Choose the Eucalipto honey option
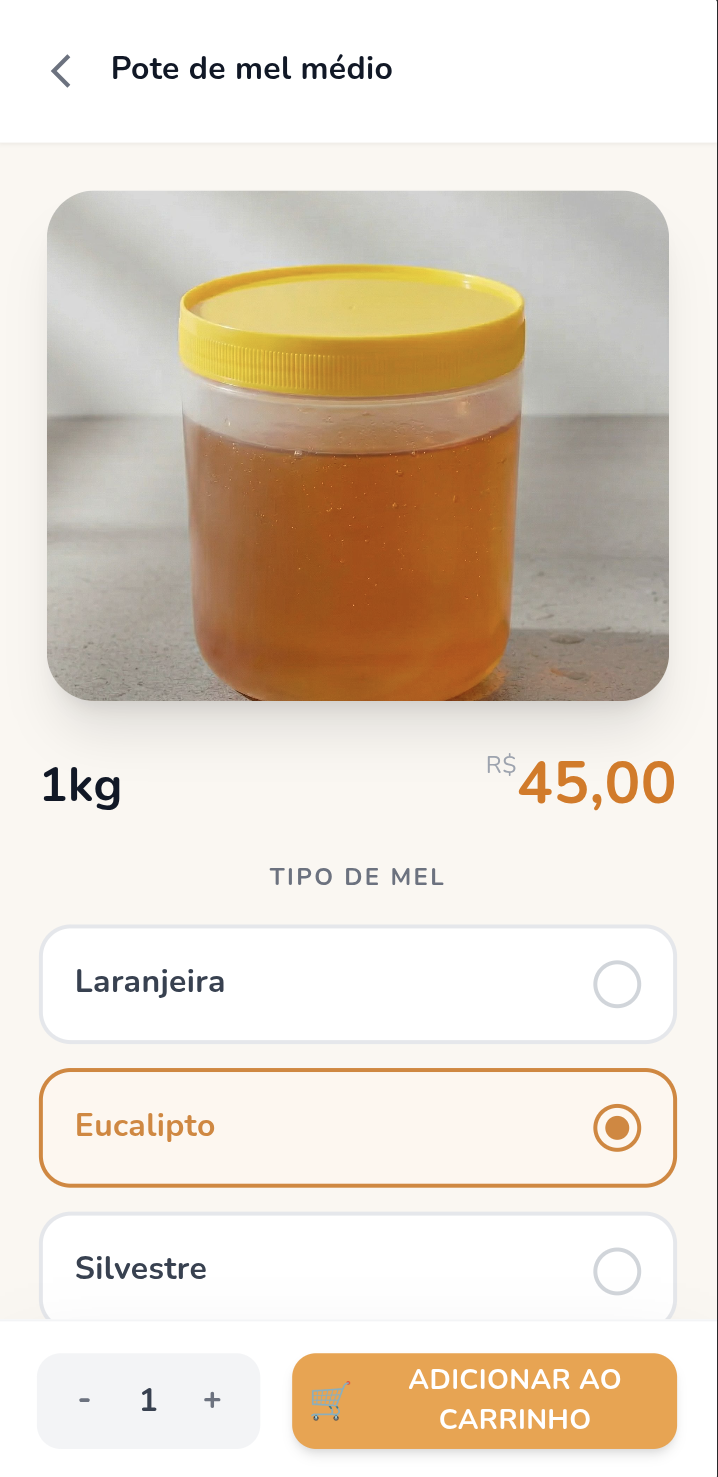Screen dimensions: 718x1477 point(357,1128)
